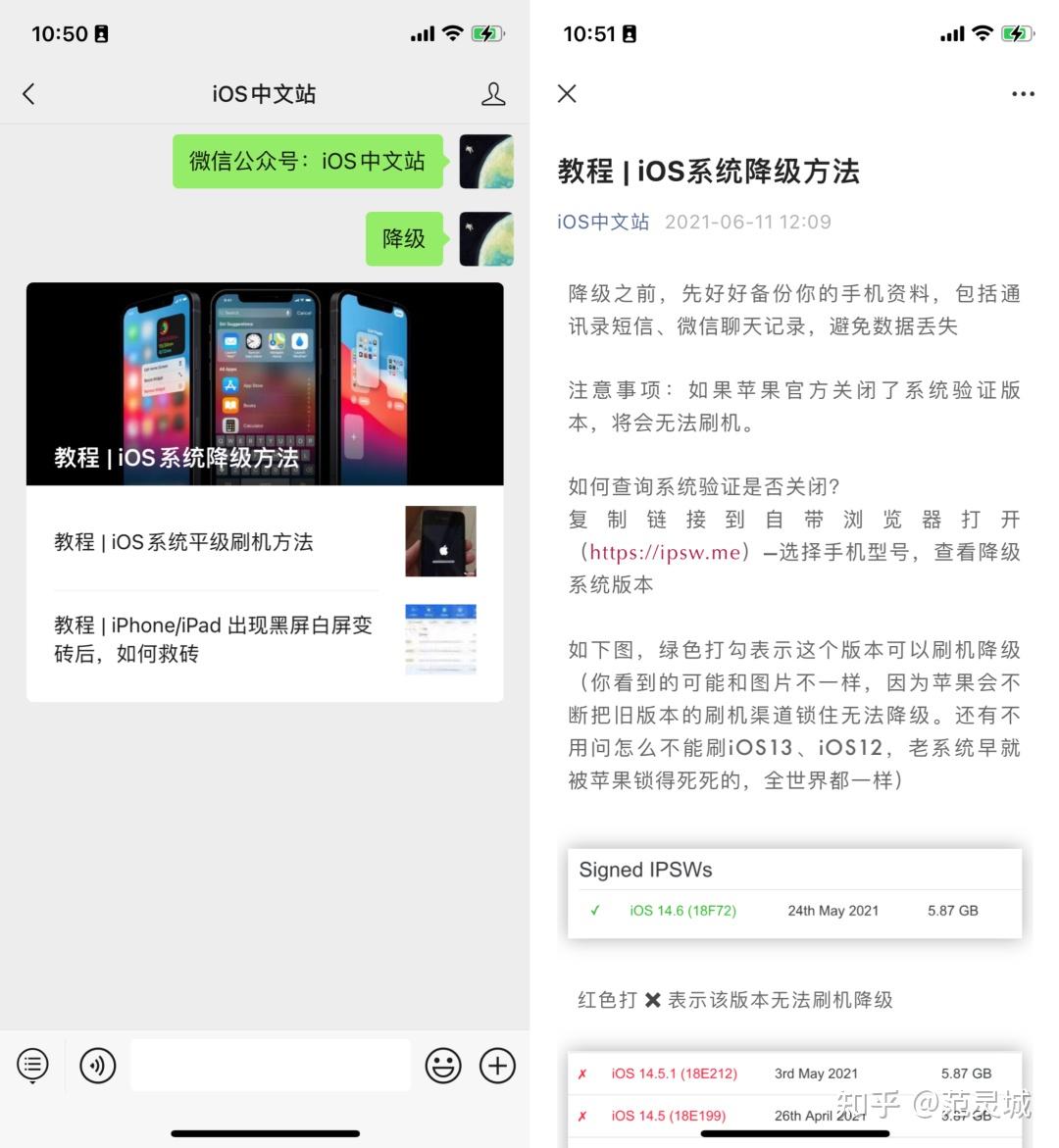Open the plus attachment options
1059x1148 pixels.
click(497, 1066)
